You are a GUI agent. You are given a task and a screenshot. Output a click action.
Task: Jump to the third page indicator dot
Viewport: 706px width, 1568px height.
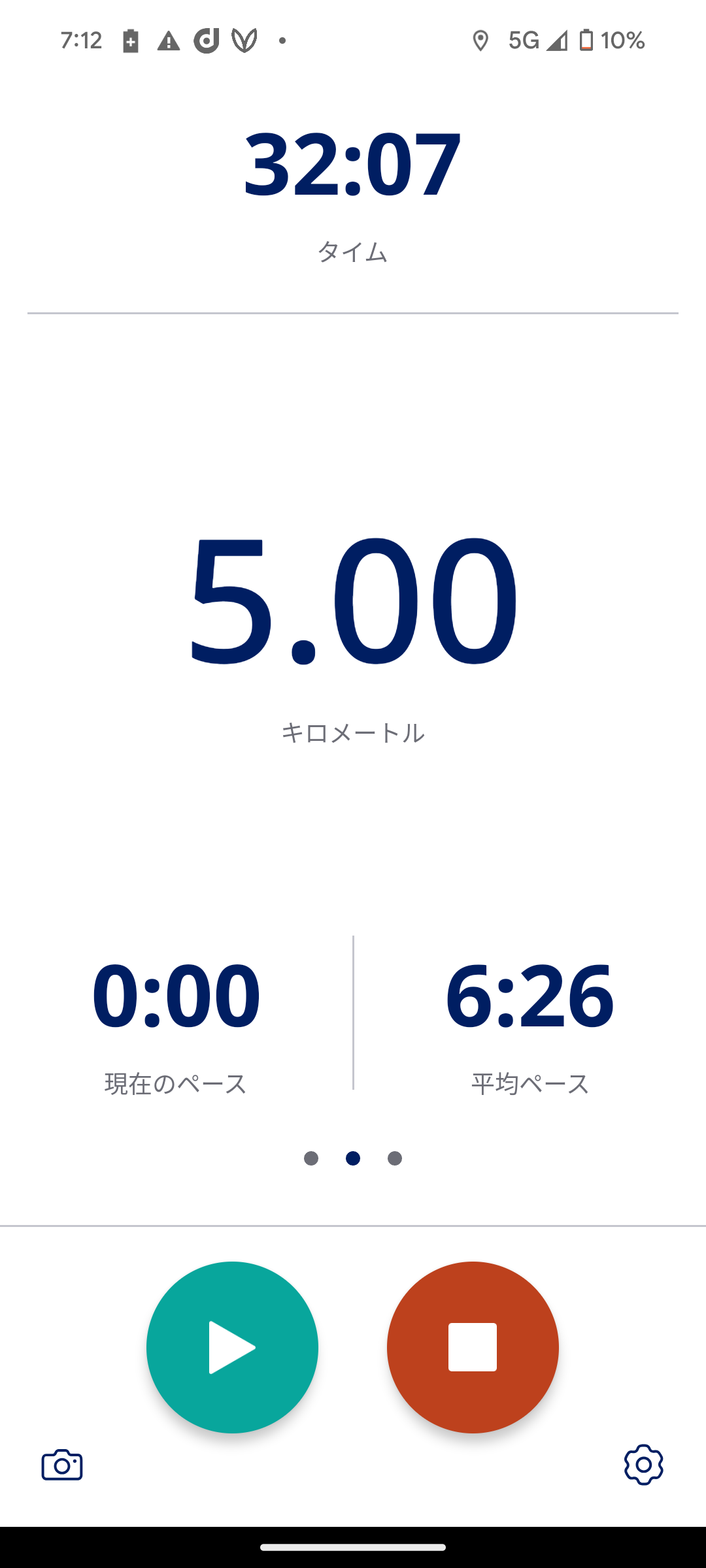pyautogui.click(x=395, y=1158)
